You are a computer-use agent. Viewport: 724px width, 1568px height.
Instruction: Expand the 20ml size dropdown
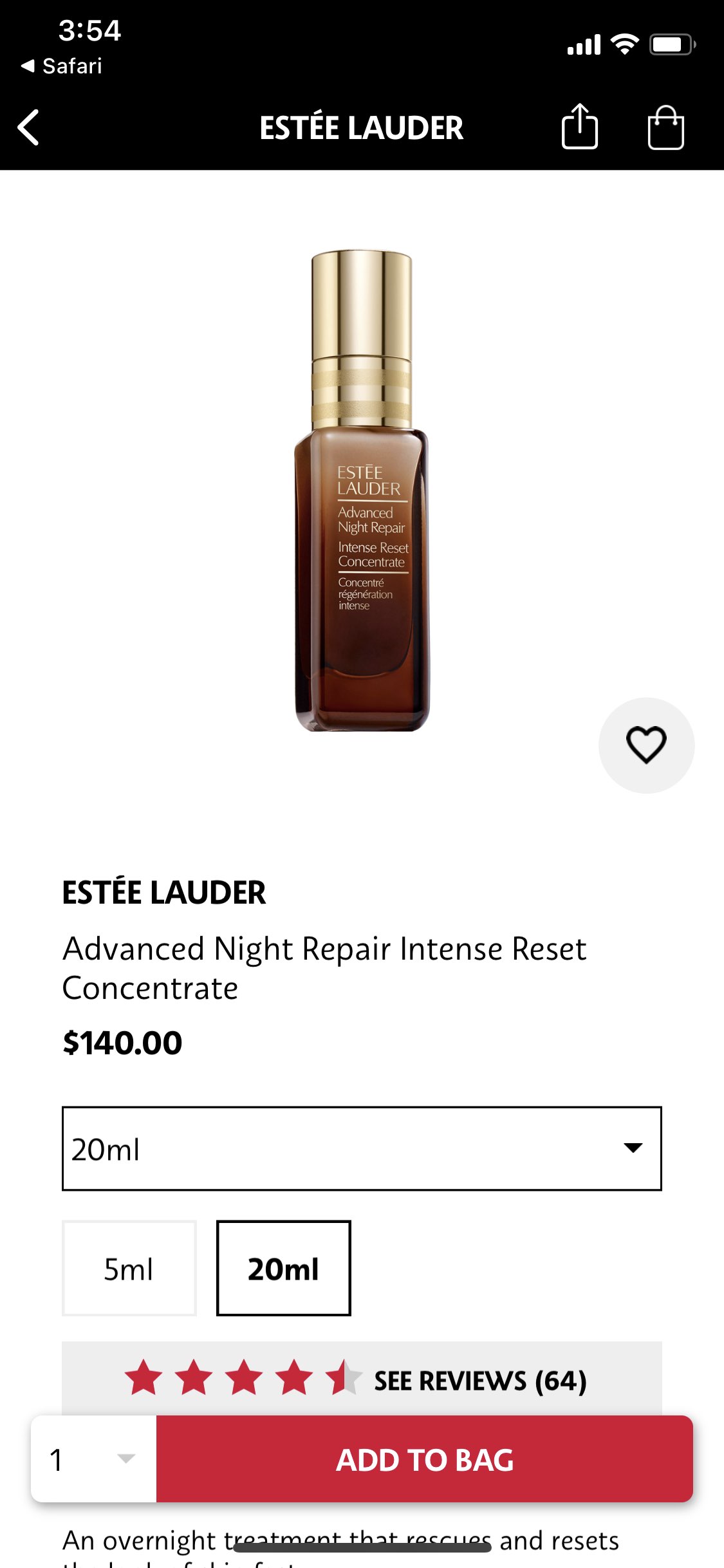tap(362, 1148)
